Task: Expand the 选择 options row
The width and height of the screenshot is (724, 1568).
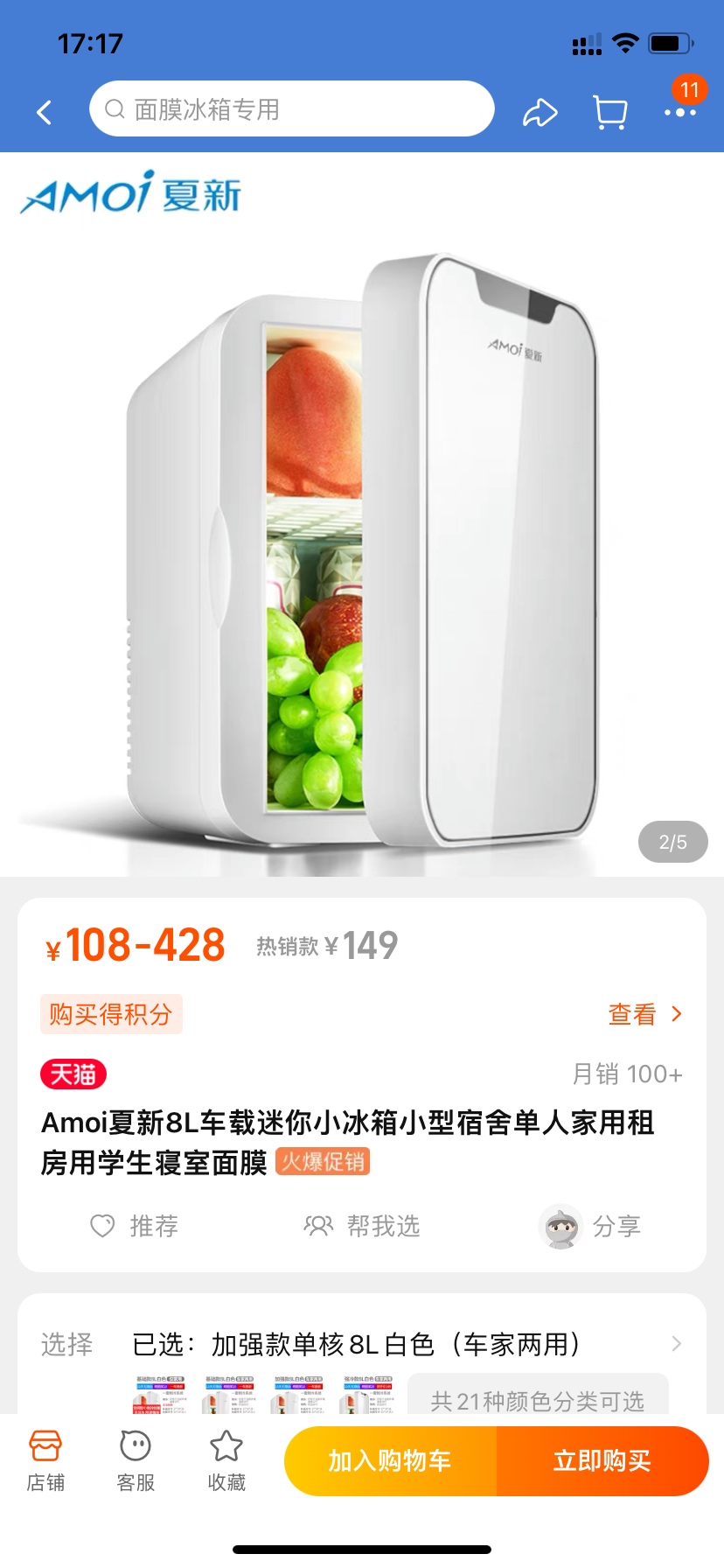Action: point(675,1344)
